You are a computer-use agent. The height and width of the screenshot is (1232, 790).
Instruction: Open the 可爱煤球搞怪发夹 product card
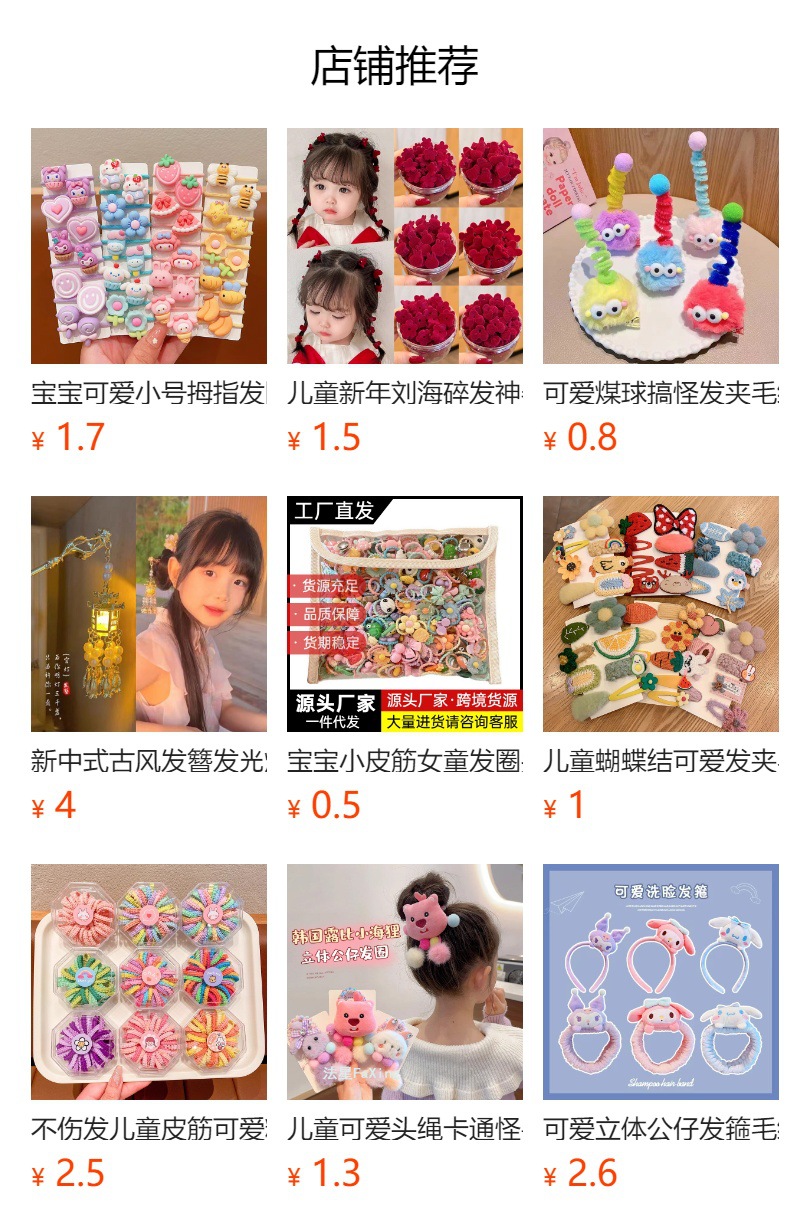pos(660,246)
